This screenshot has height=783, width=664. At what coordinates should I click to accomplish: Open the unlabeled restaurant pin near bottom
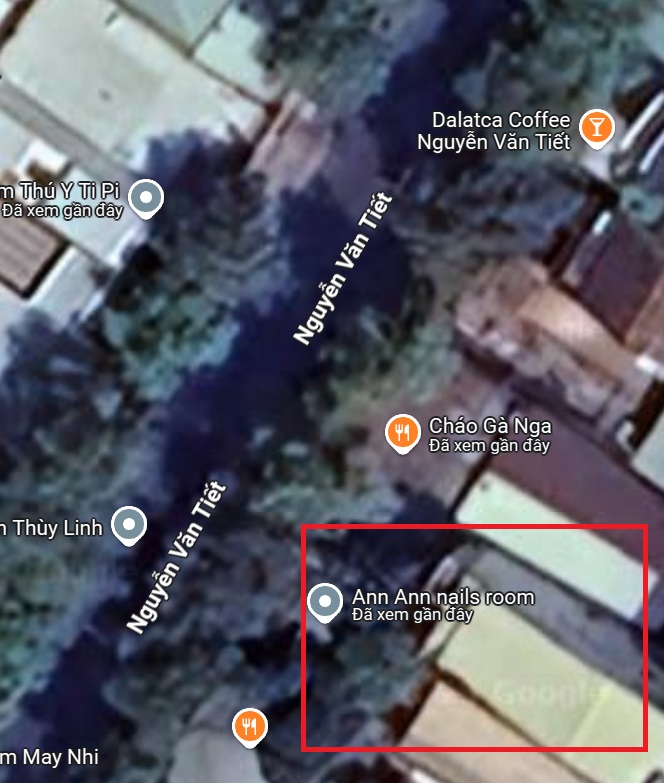[250, 725]
